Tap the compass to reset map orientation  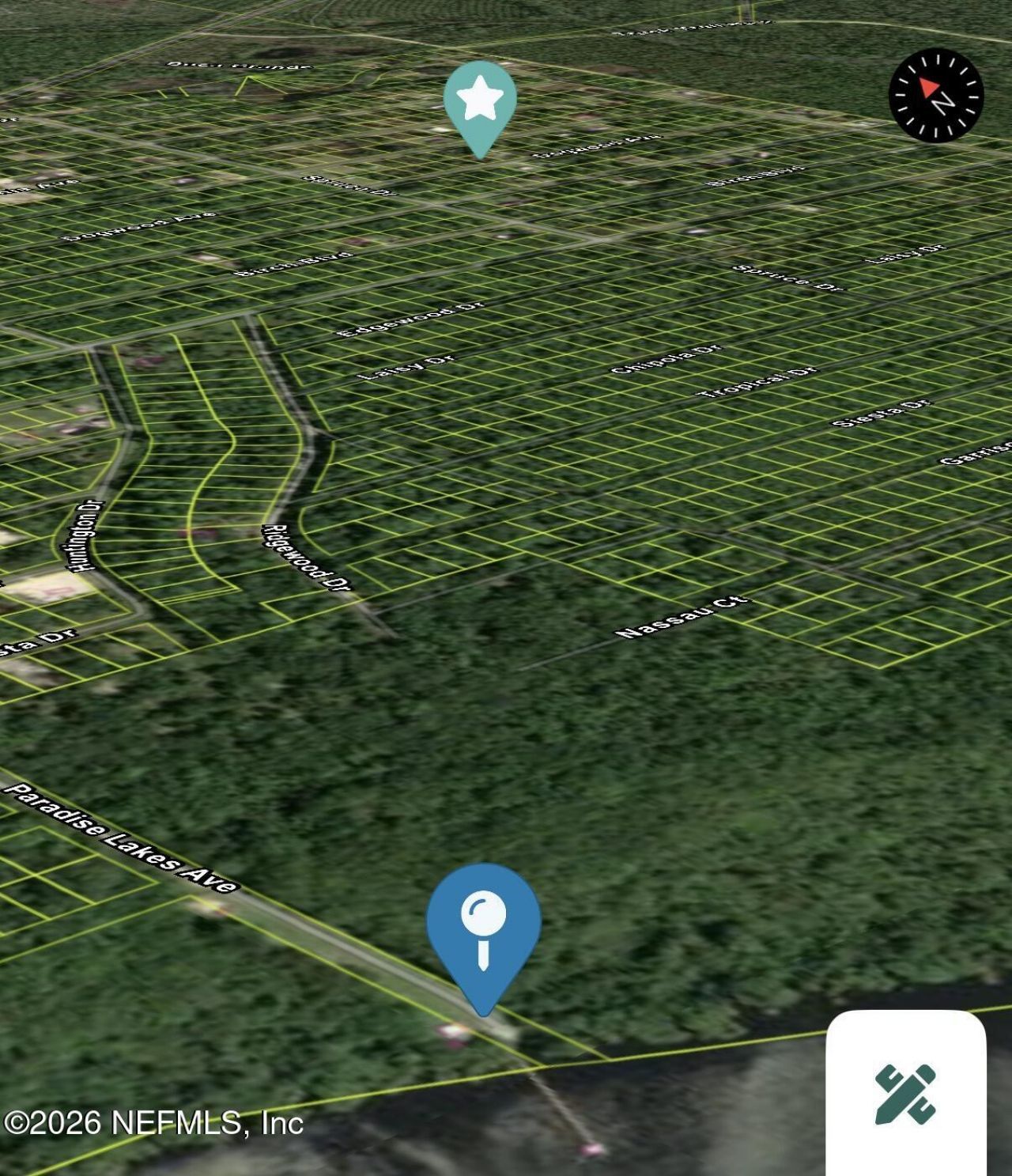point(936,96)
